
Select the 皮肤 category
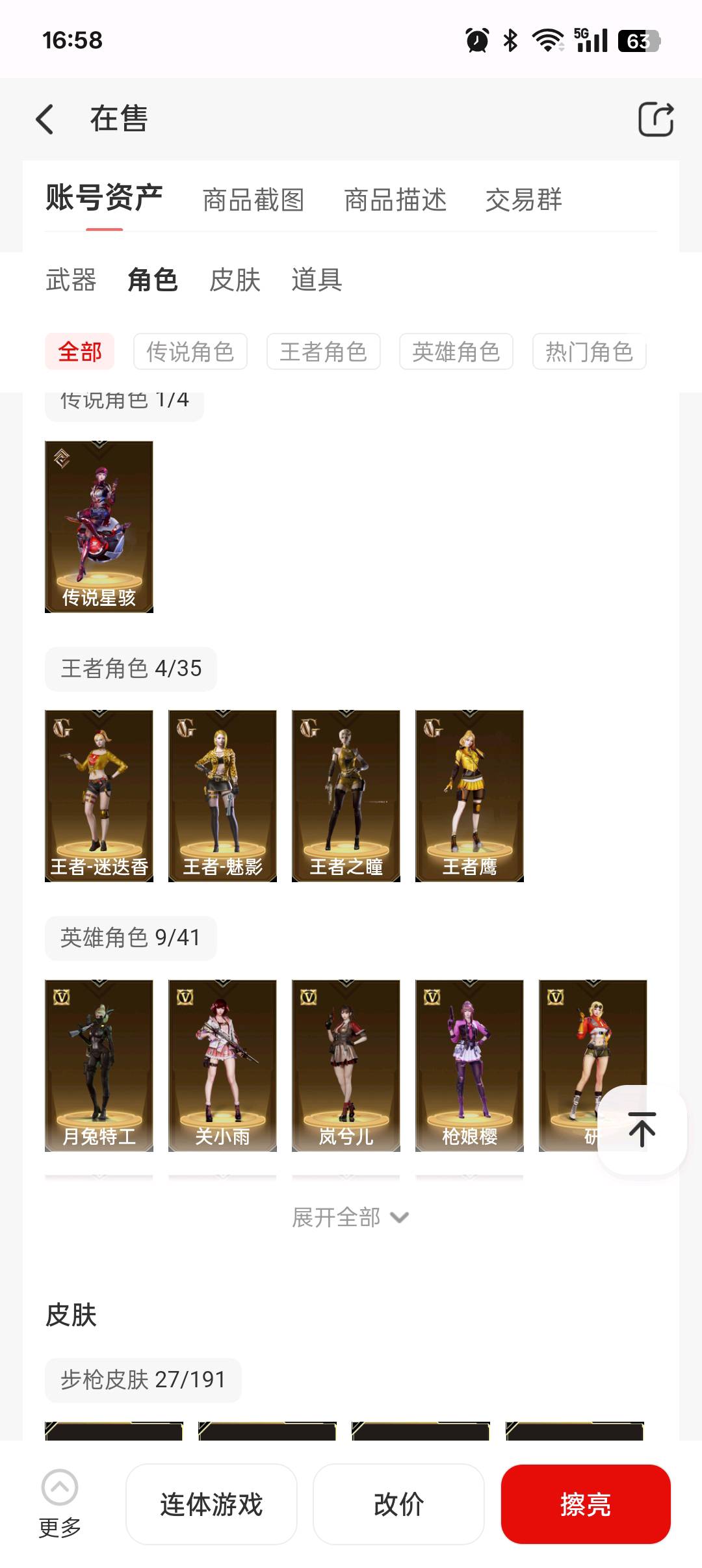(235, 280)
